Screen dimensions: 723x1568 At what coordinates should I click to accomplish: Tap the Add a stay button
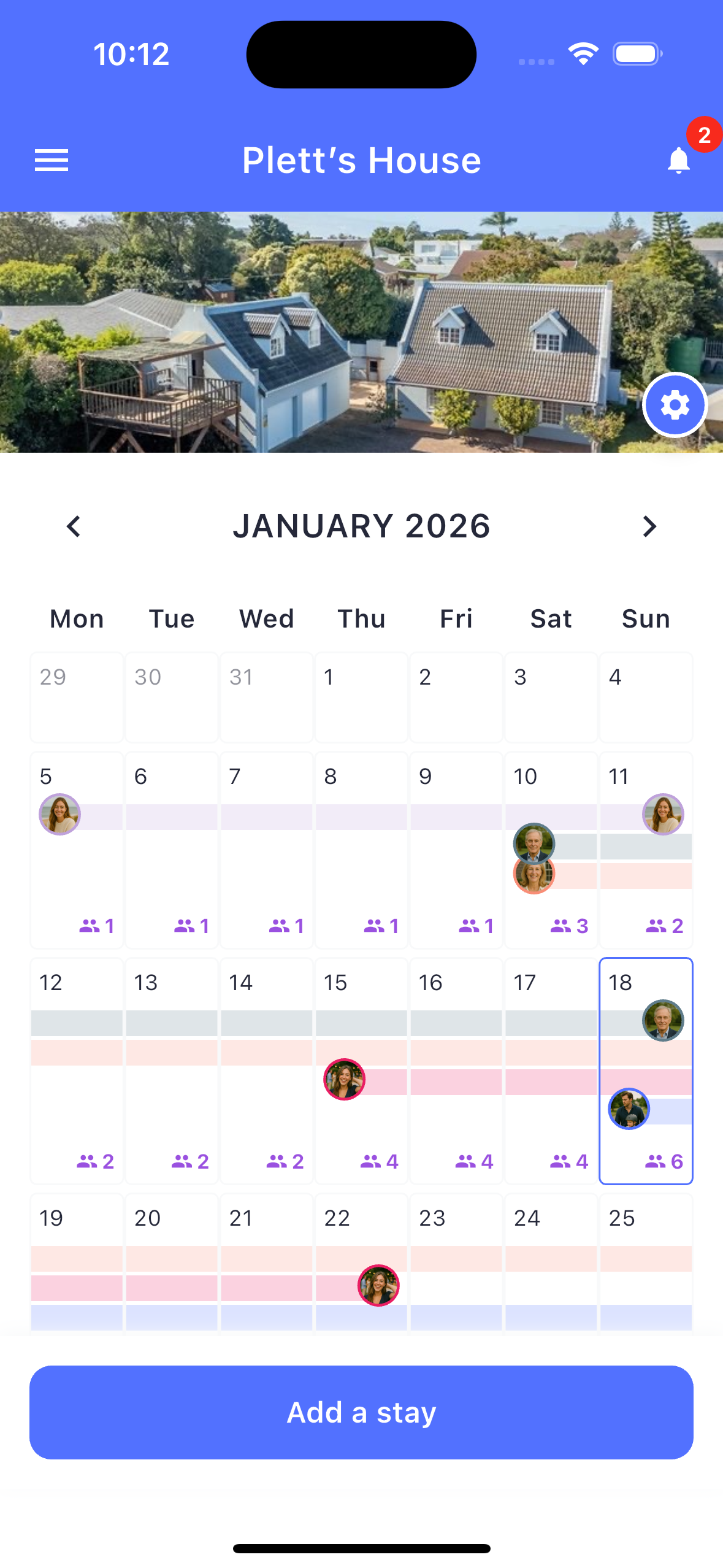(361, 1412)
